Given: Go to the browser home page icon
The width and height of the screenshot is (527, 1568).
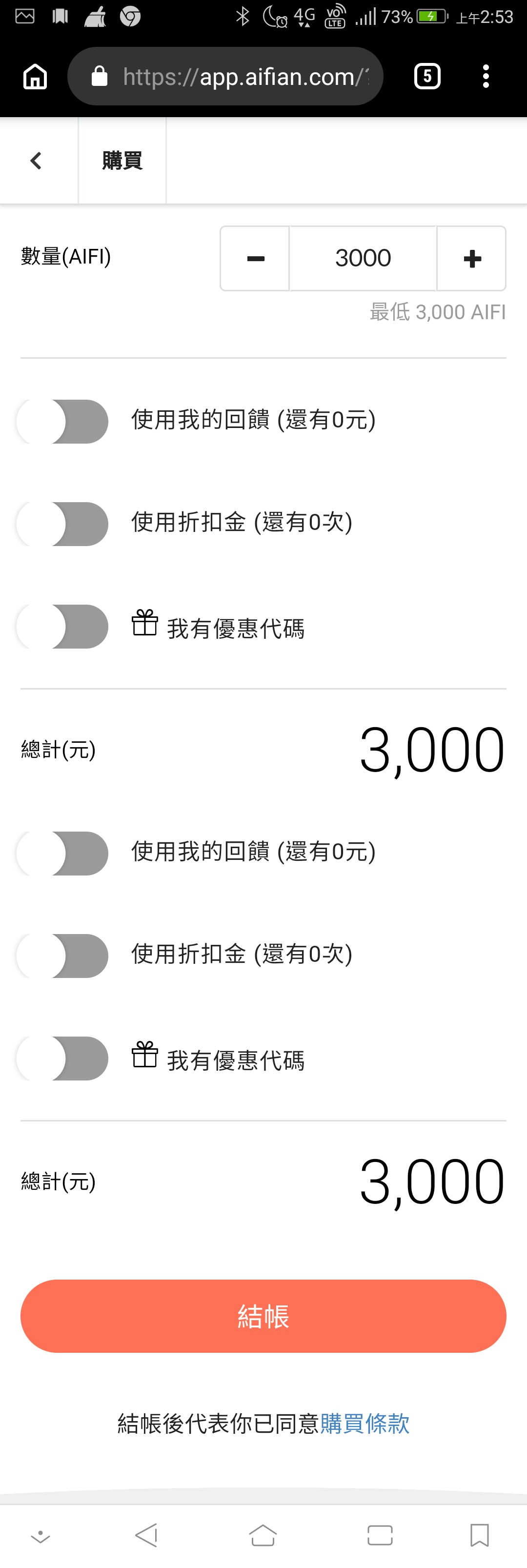Looking at the screenshot, I should (x=35, y=77).
